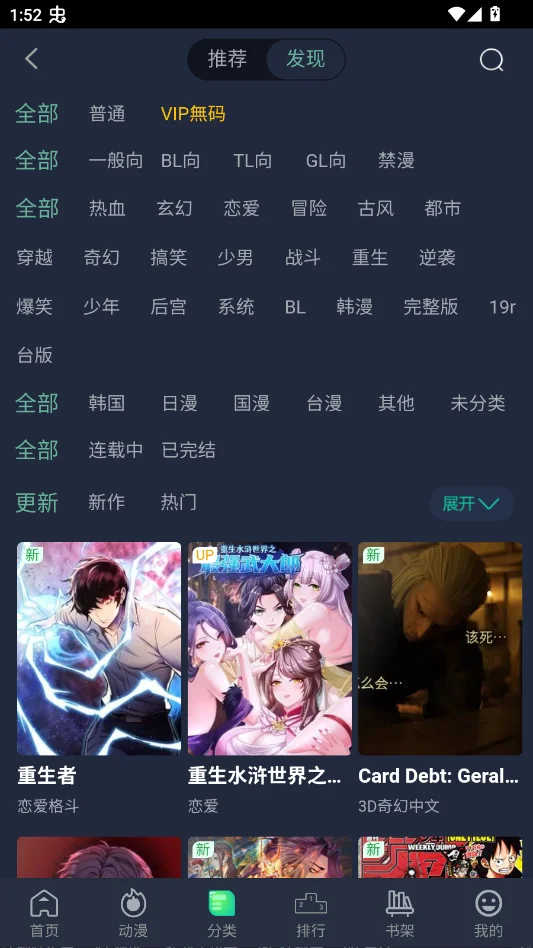Open Card Debt: Geral… comic
Screen dimensions: 533x948
[x=440, y=649]
